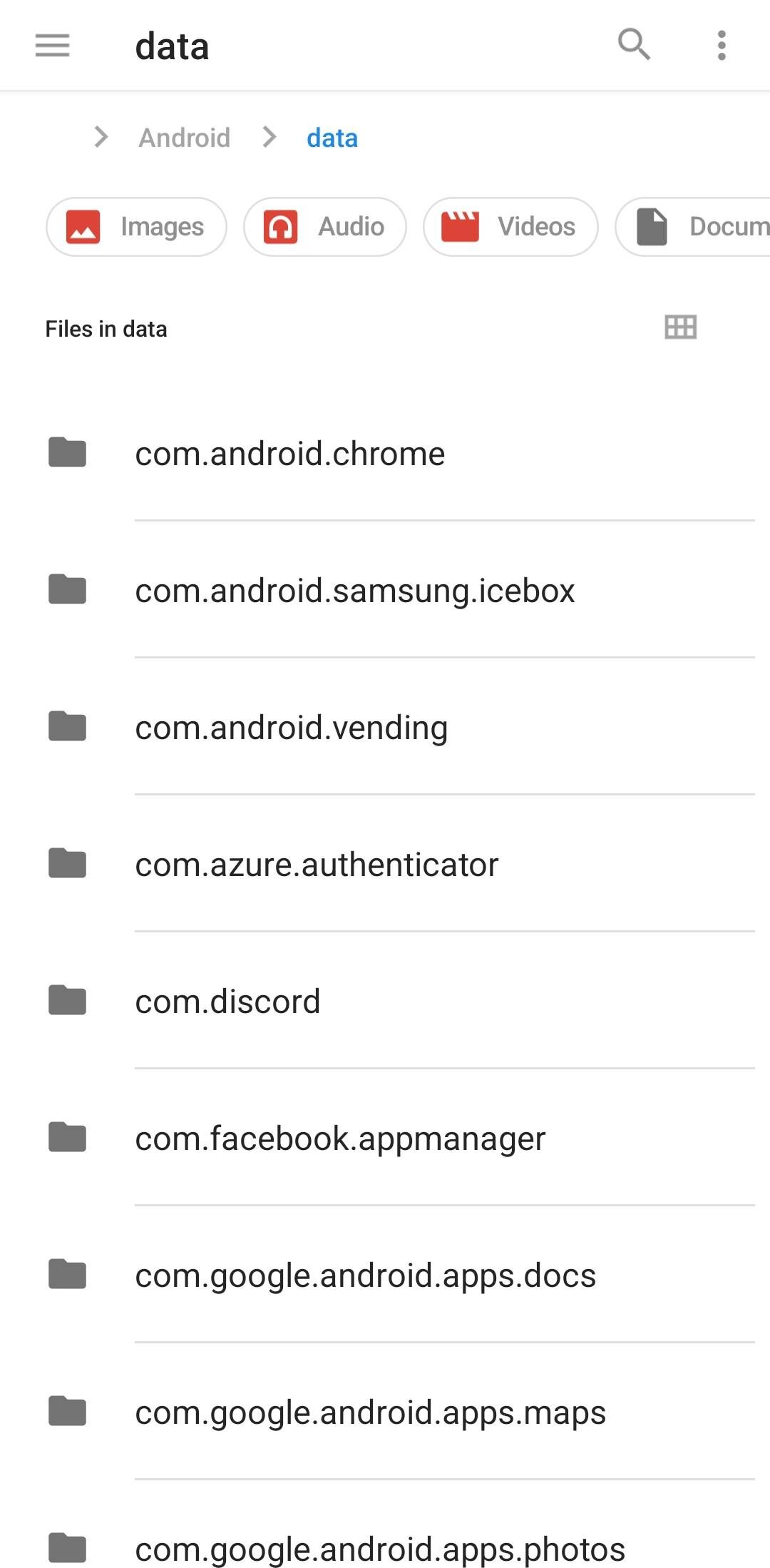Viewport: 770px width, 1568px height.
Task: Open the com.google.android.apps.maps folder
Action: click(370, 1412)
